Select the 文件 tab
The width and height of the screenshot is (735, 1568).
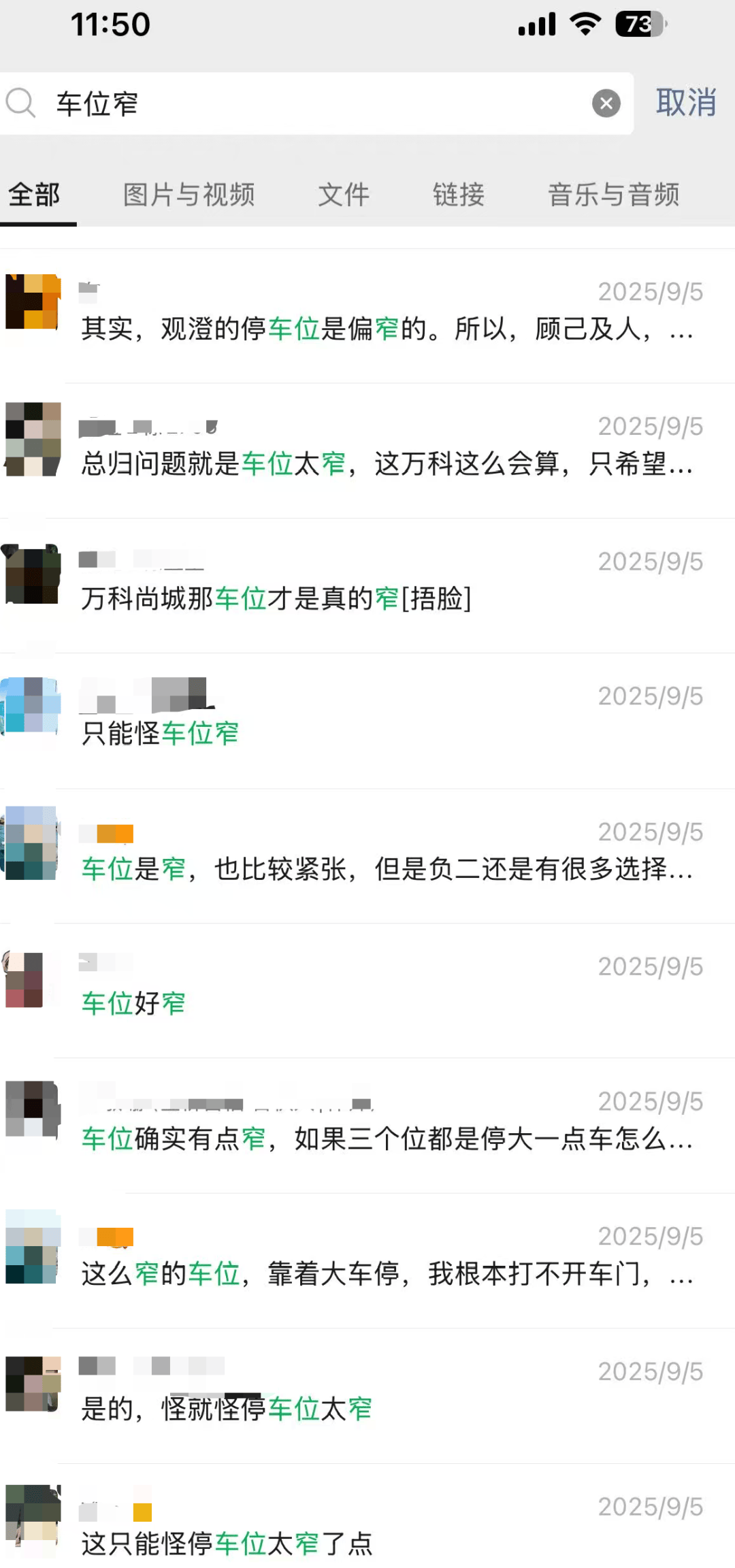click(344, 195)
